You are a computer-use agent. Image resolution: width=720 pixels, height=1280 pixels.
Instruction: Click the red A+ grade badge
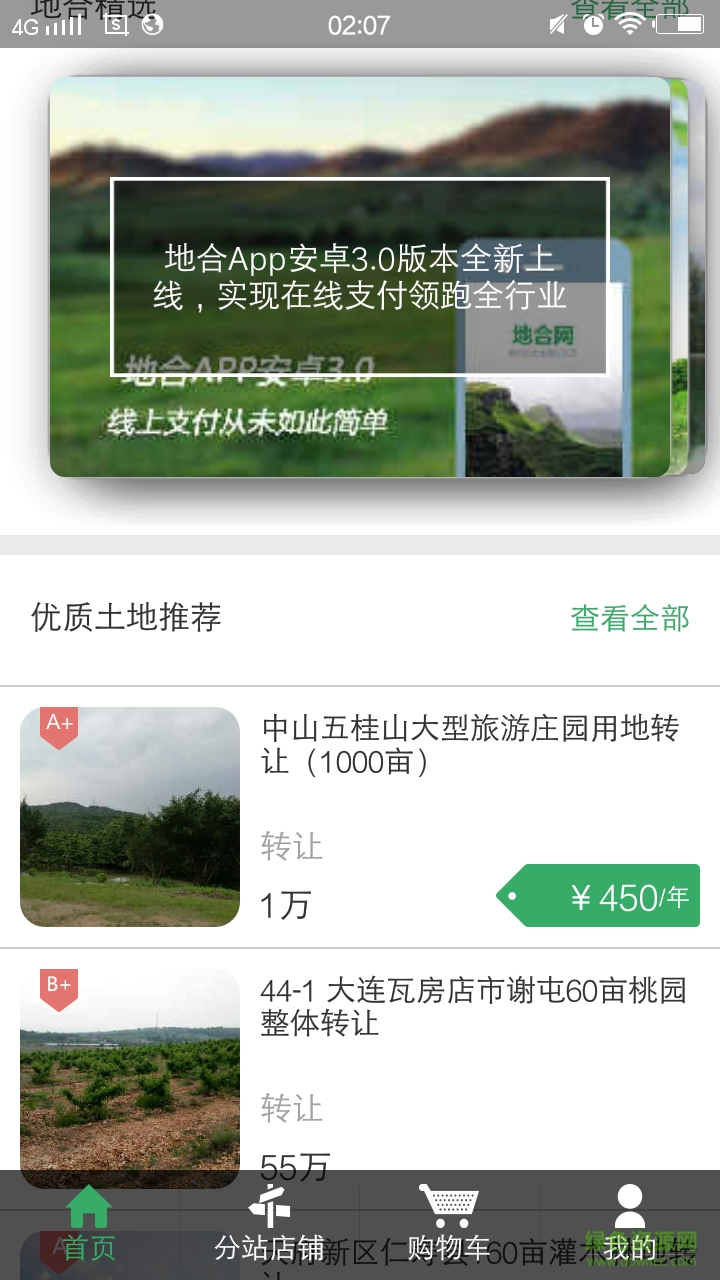57,720
